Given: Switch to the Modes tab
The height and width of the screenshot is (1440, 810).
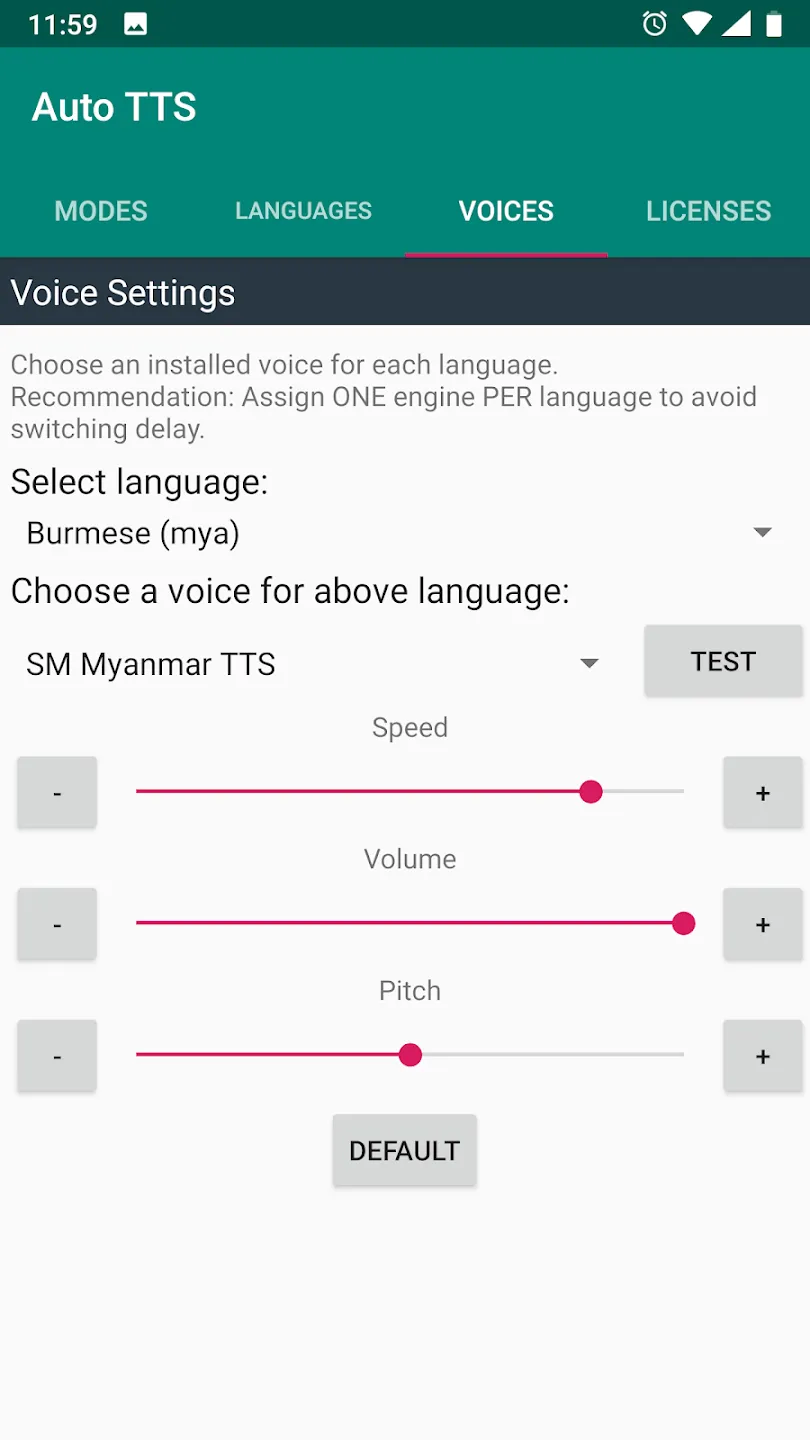Looking at the screenshot, I should coord(101,211).
